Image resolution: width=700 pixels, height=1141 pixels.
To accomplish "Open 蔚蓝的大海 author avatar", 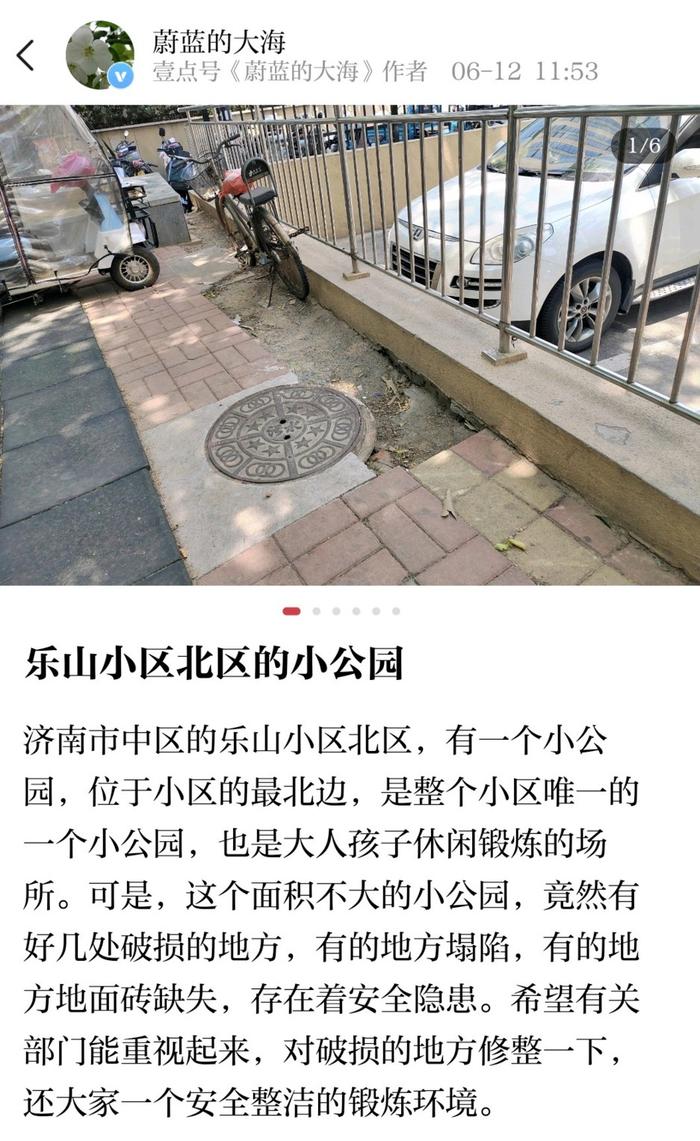I will point(100,55).
